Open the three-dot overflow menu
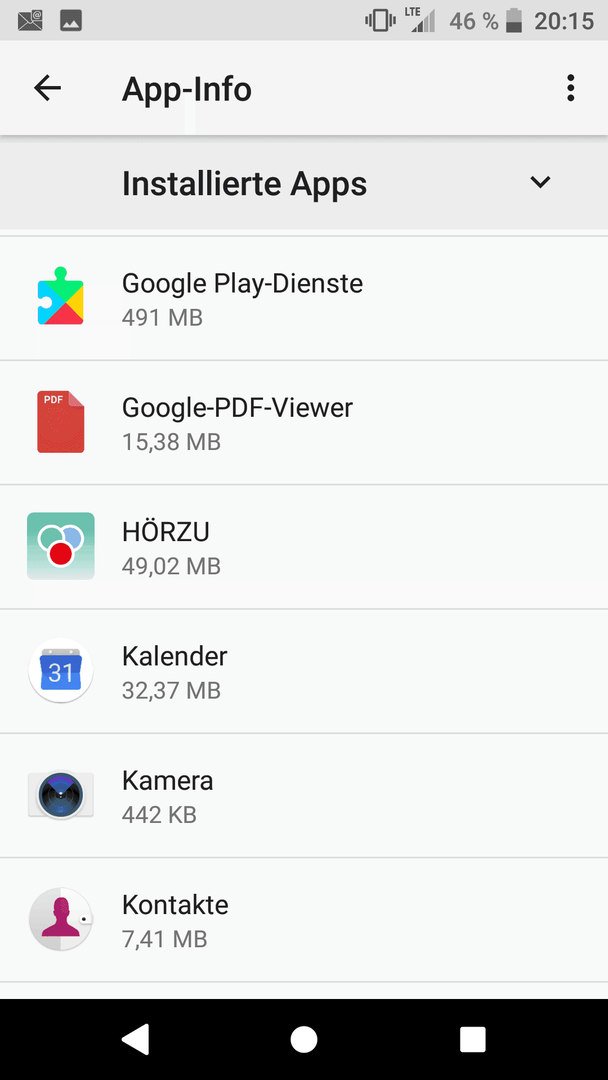 570,88
